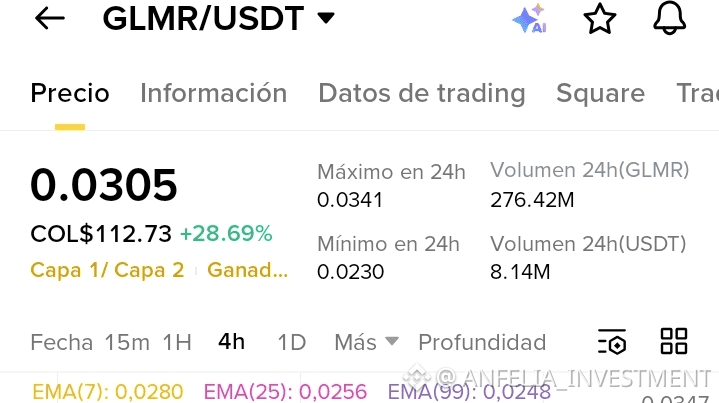Expand the Más intervals dropdown
The width and height of the screenshot is (719, 403).
coord(366,342)
